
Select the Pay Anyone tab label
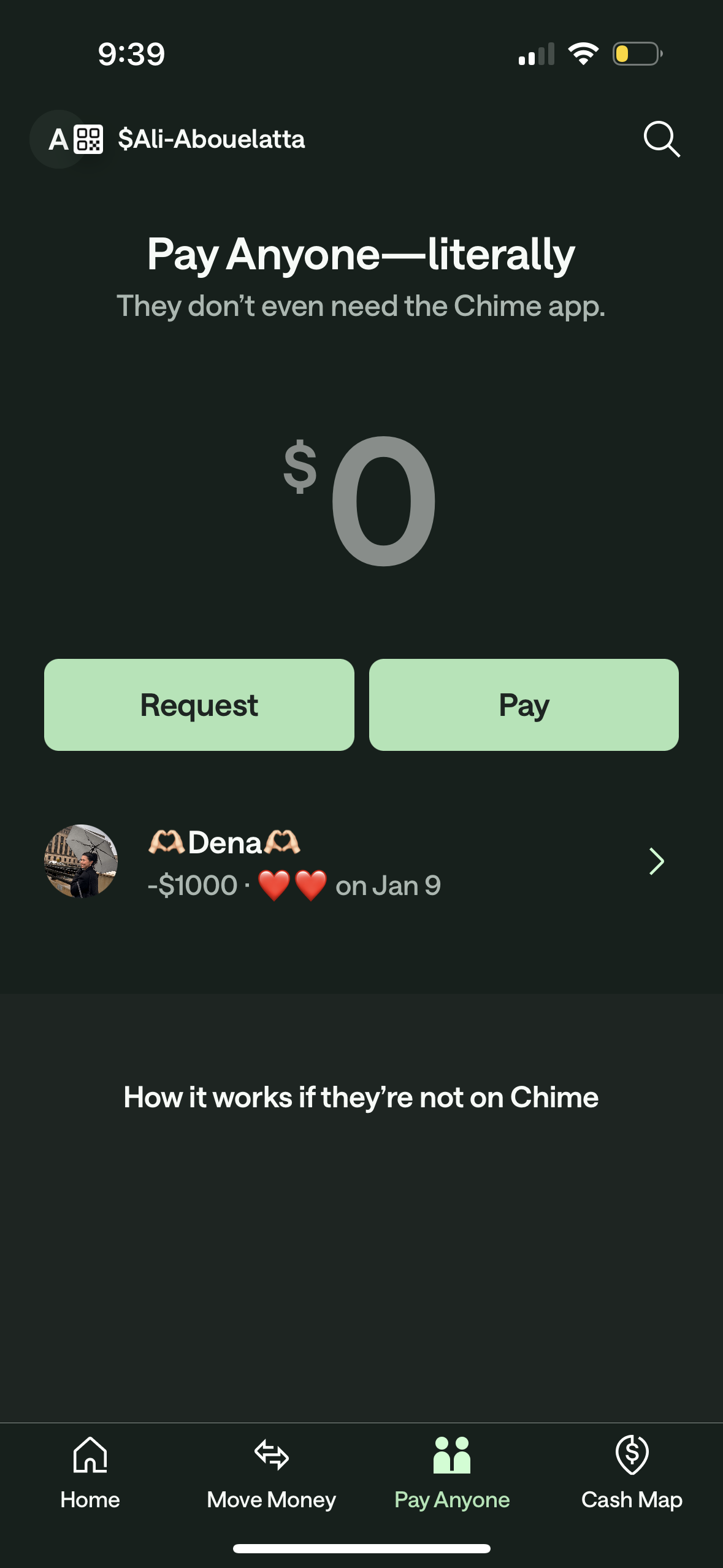(x=452, y=1499)
